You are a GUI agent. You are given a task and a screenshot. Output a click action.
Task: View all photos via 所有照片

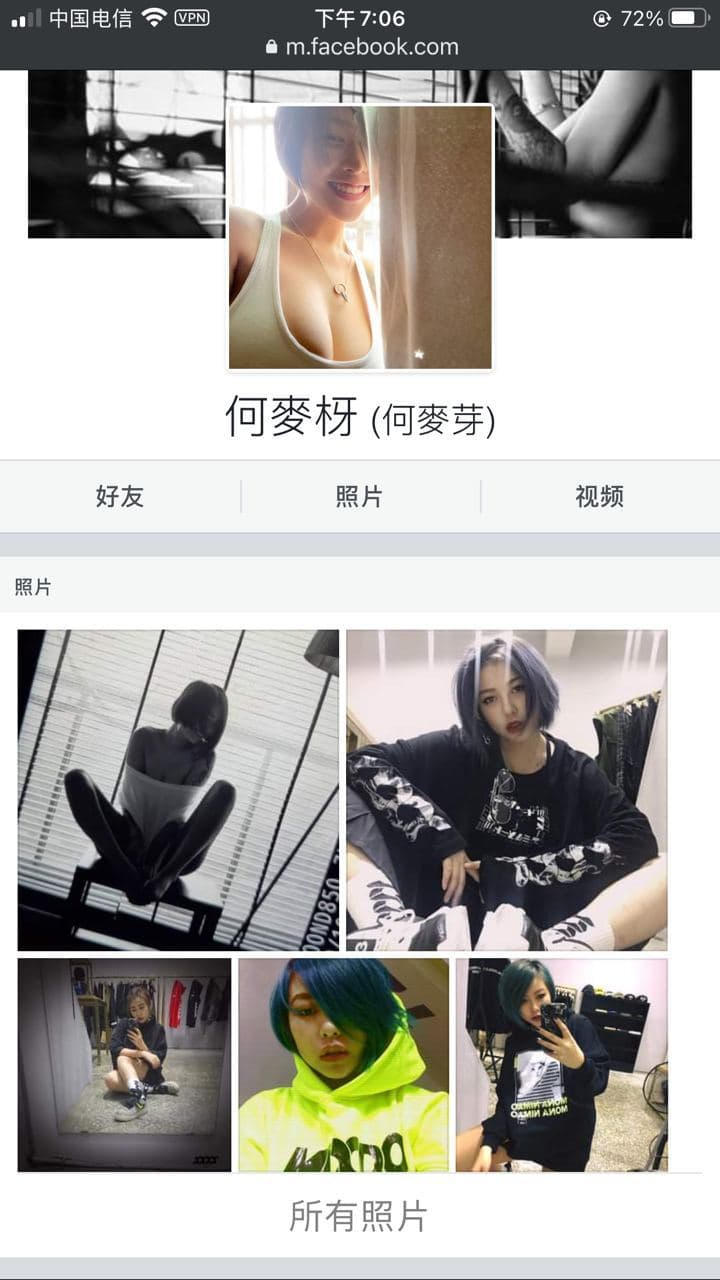tap(359, 1216)
